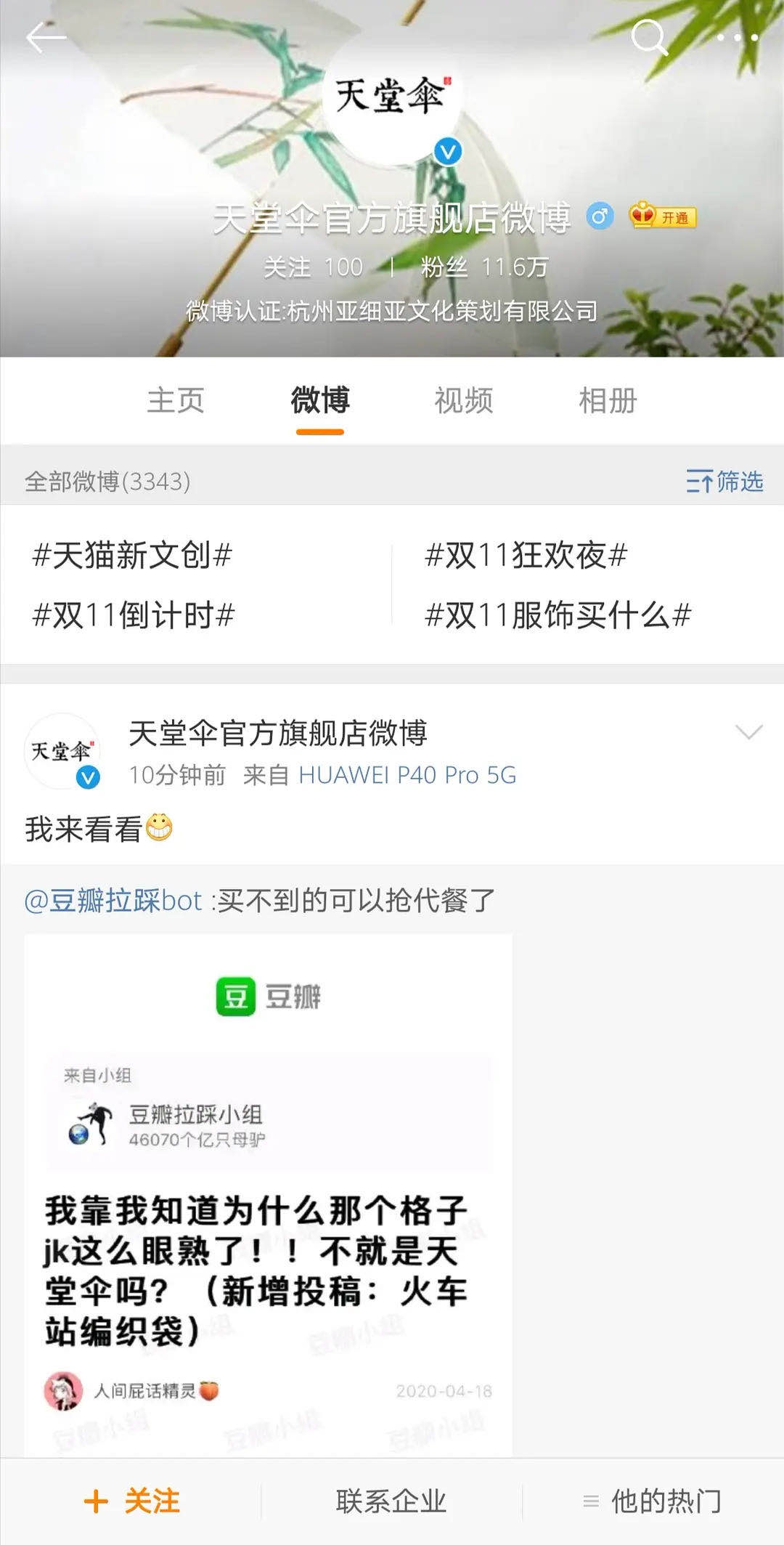Open the HUAWEI P40 Pro 5G source link

point(407,775)
